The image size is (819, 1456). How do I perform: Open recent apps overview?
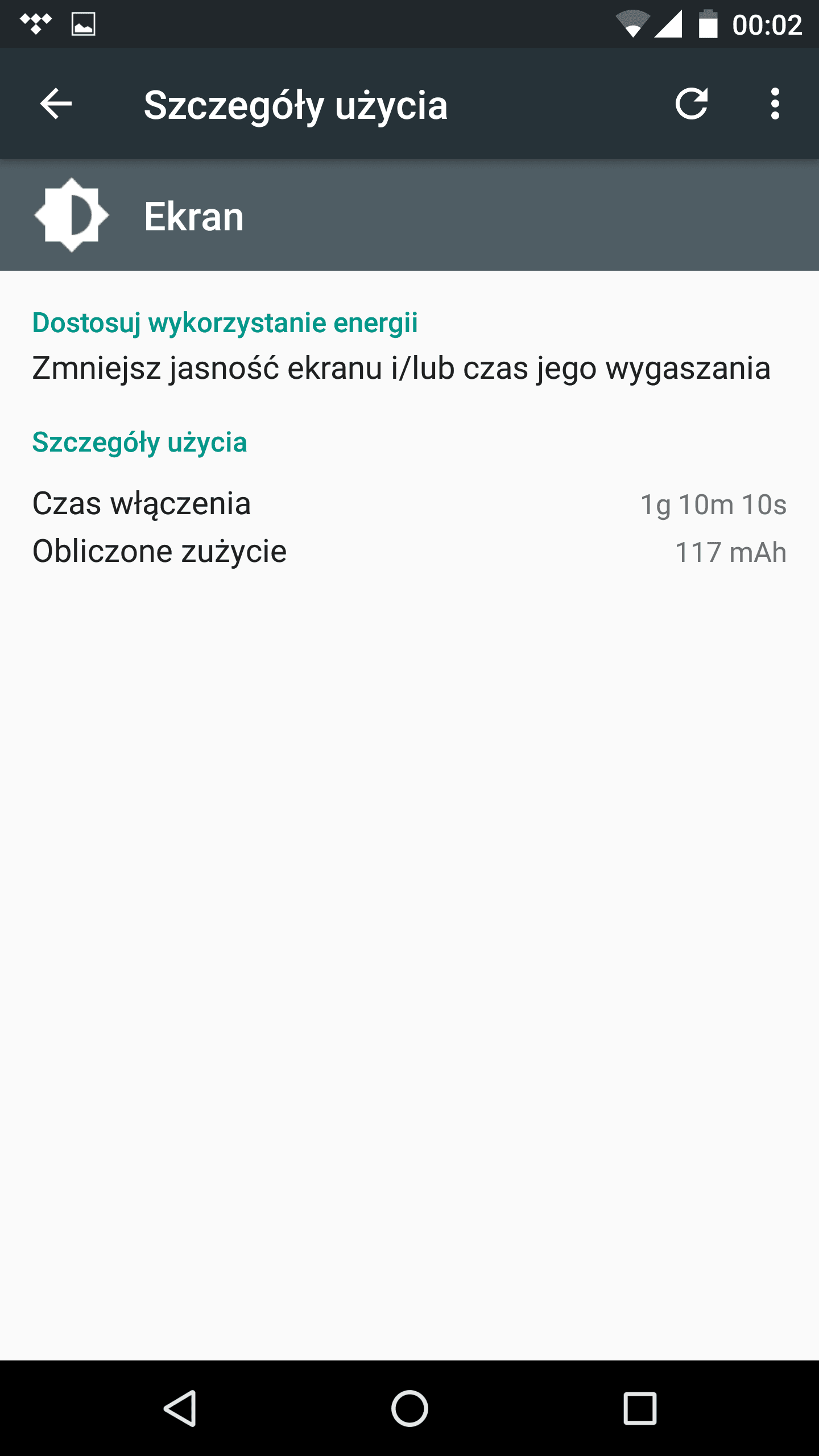640,1409
